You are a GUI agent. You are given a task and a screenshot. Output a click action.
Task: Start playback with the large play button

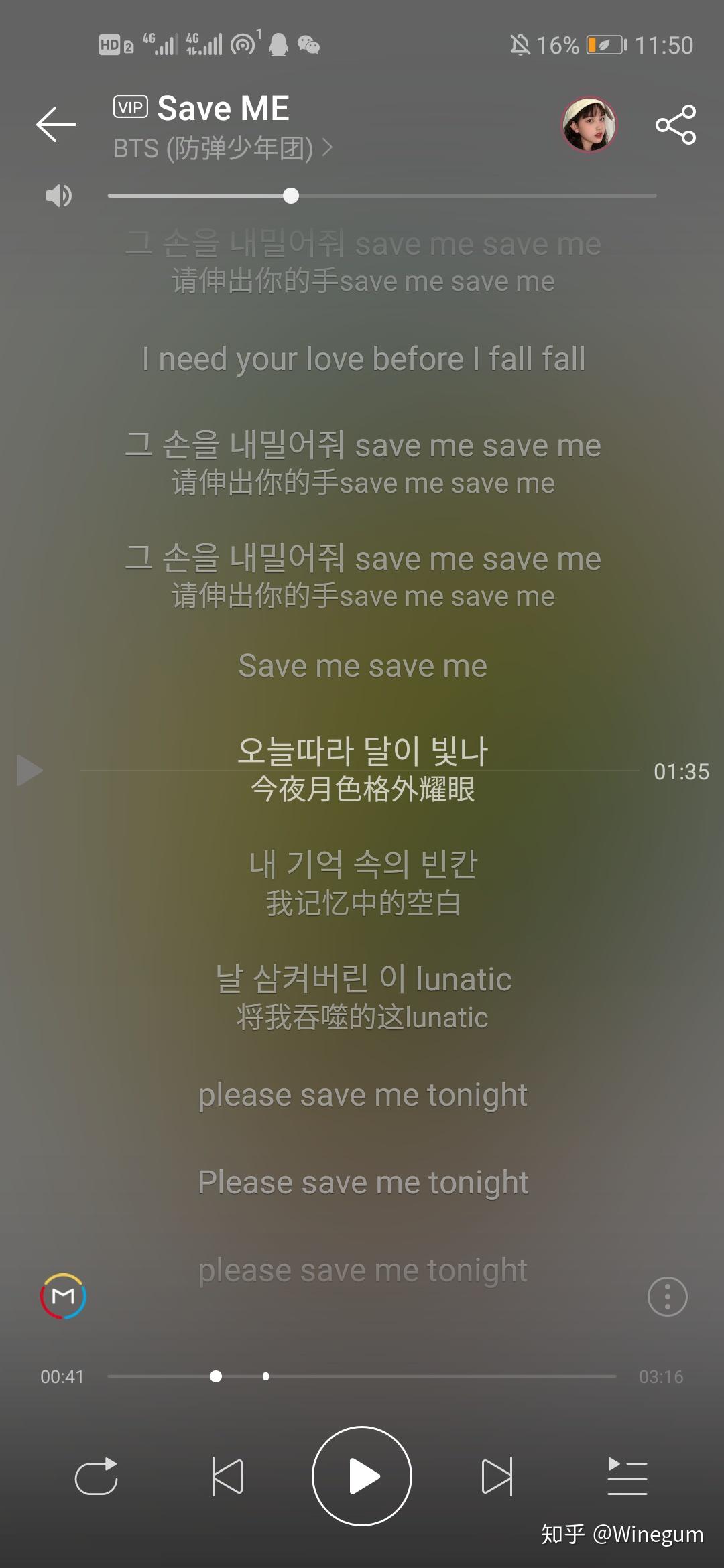pos(362,1476)
